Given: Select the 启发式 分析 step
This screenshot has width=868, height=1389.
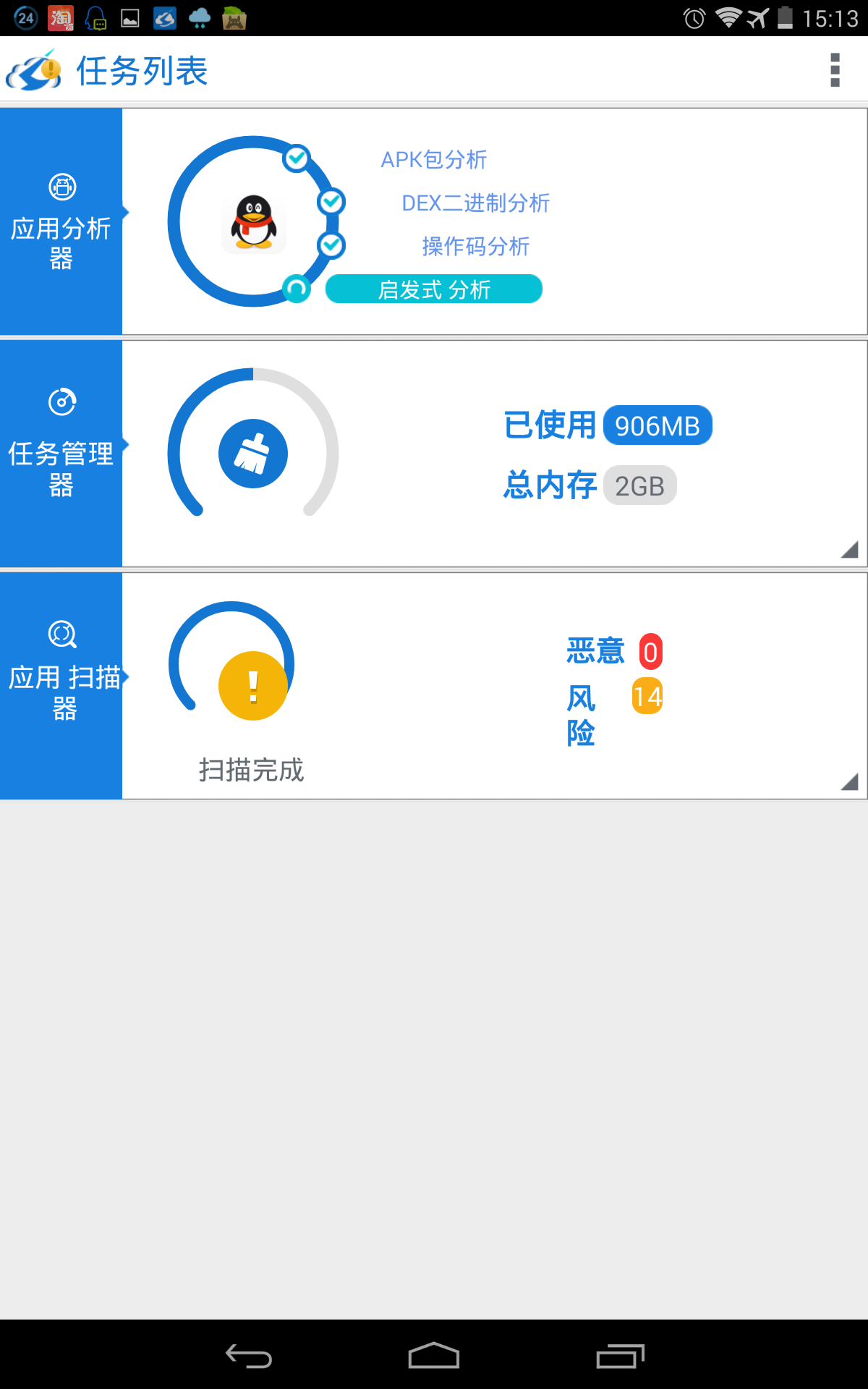Looking at the screenshot, I should 434,289.
